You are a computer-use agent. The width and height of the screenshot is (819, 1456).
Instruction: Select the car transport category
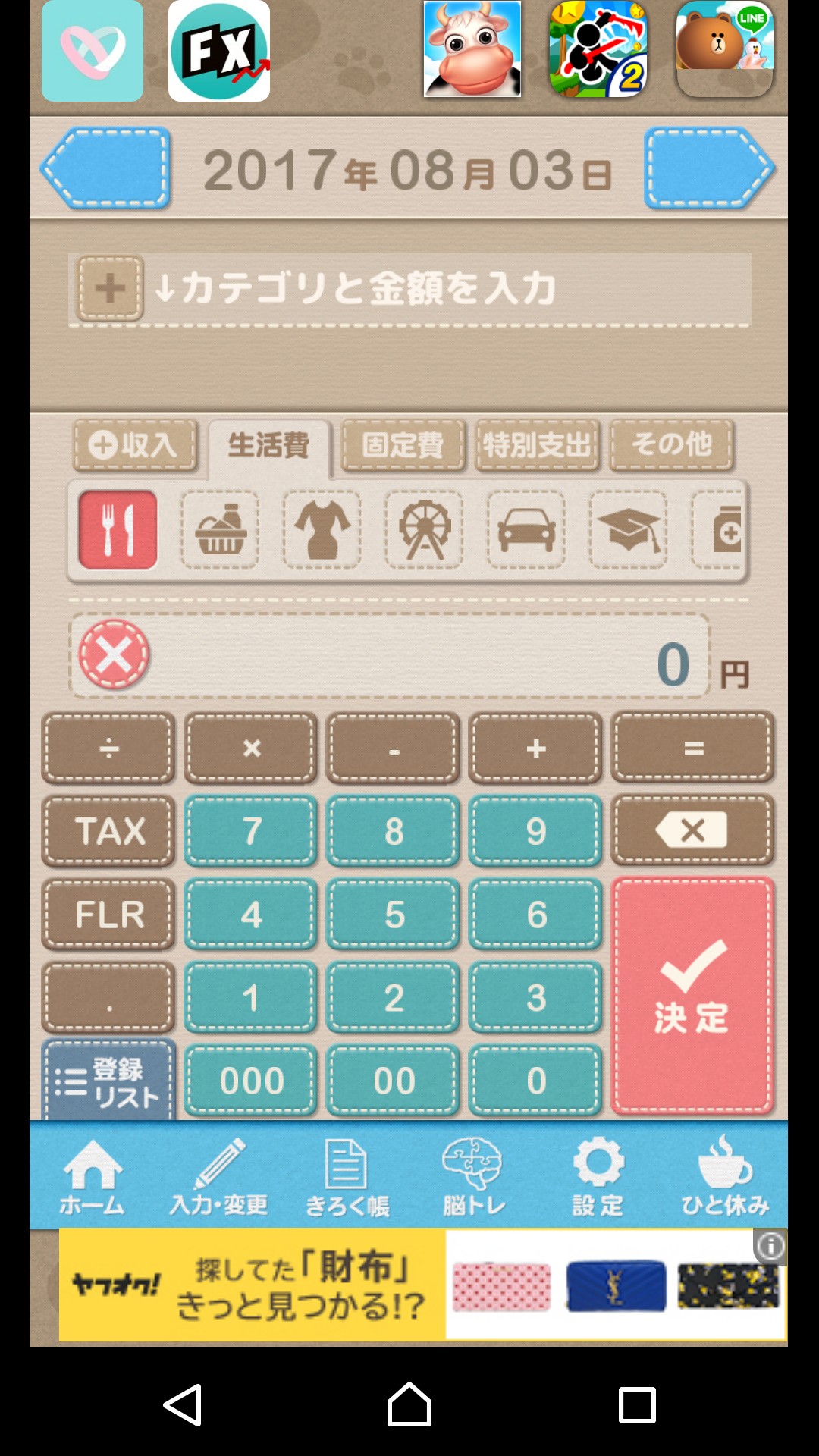pos(526,529)
